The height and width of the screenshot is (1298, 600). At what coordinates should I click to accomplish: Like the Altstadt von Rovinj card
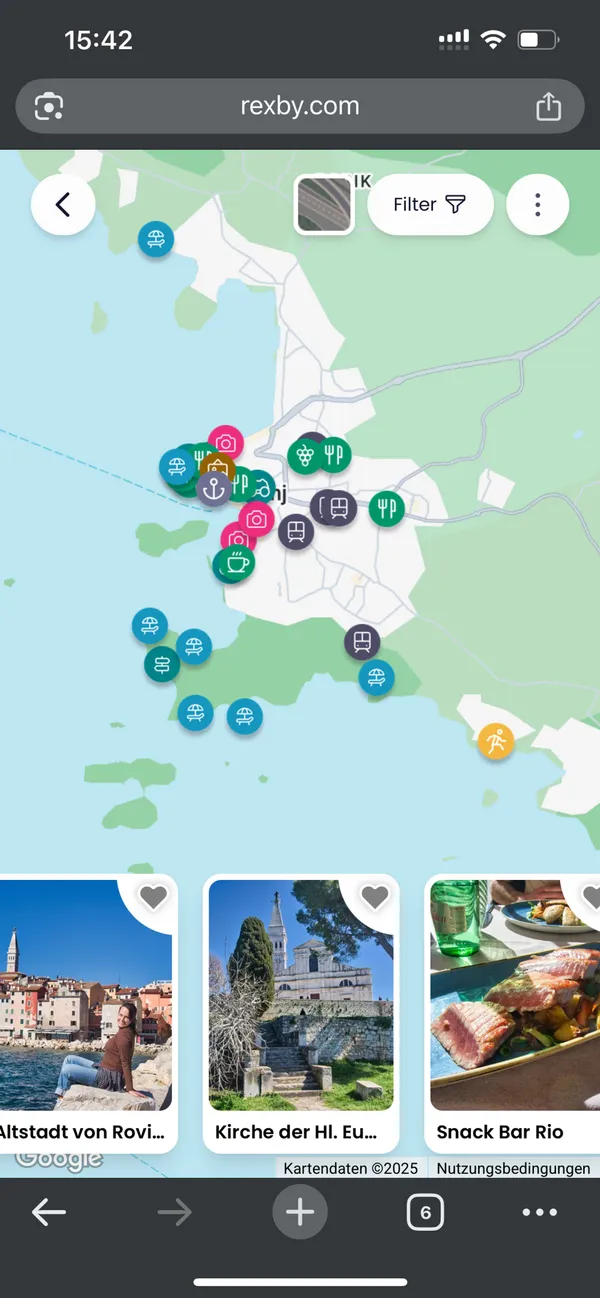coord(153,898)
